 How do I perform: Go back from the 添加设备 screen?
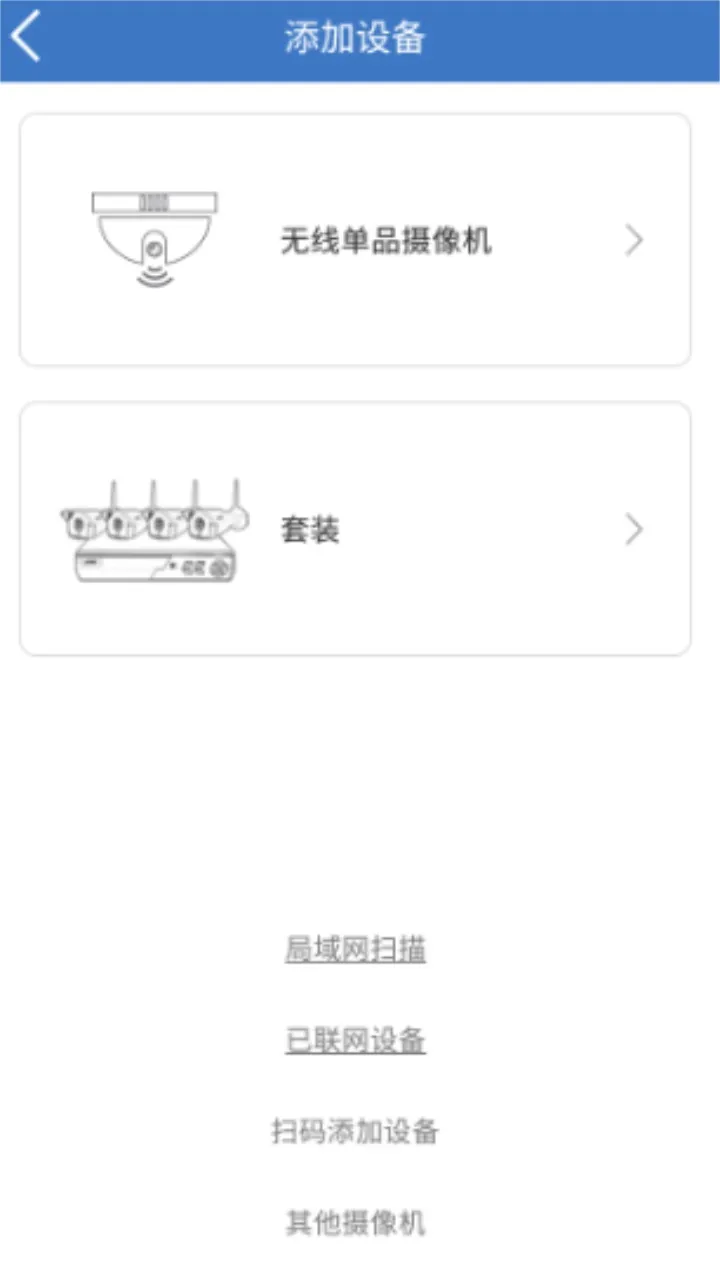[x=27, y=38]
